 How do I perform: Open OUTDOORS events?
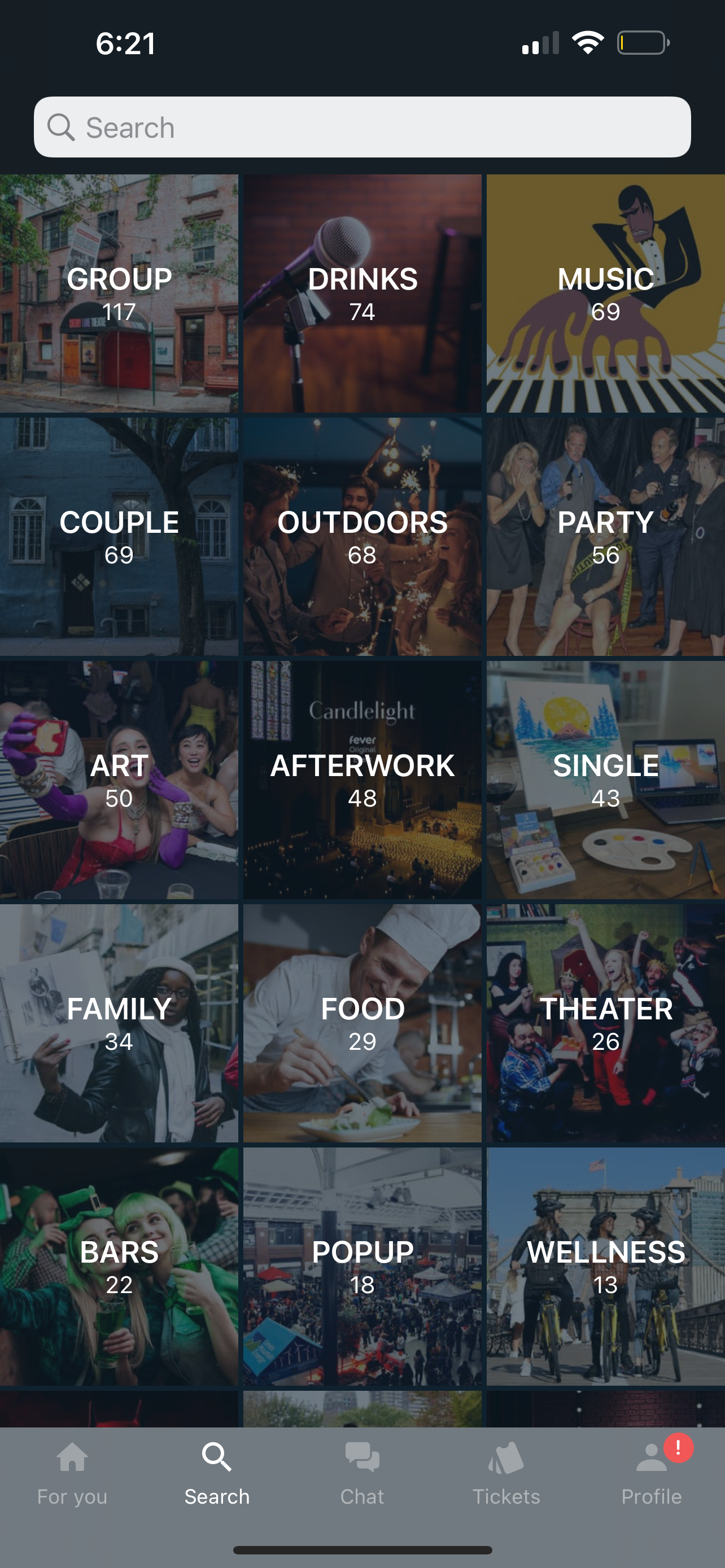pyautogui.click(x=362, y=537)
